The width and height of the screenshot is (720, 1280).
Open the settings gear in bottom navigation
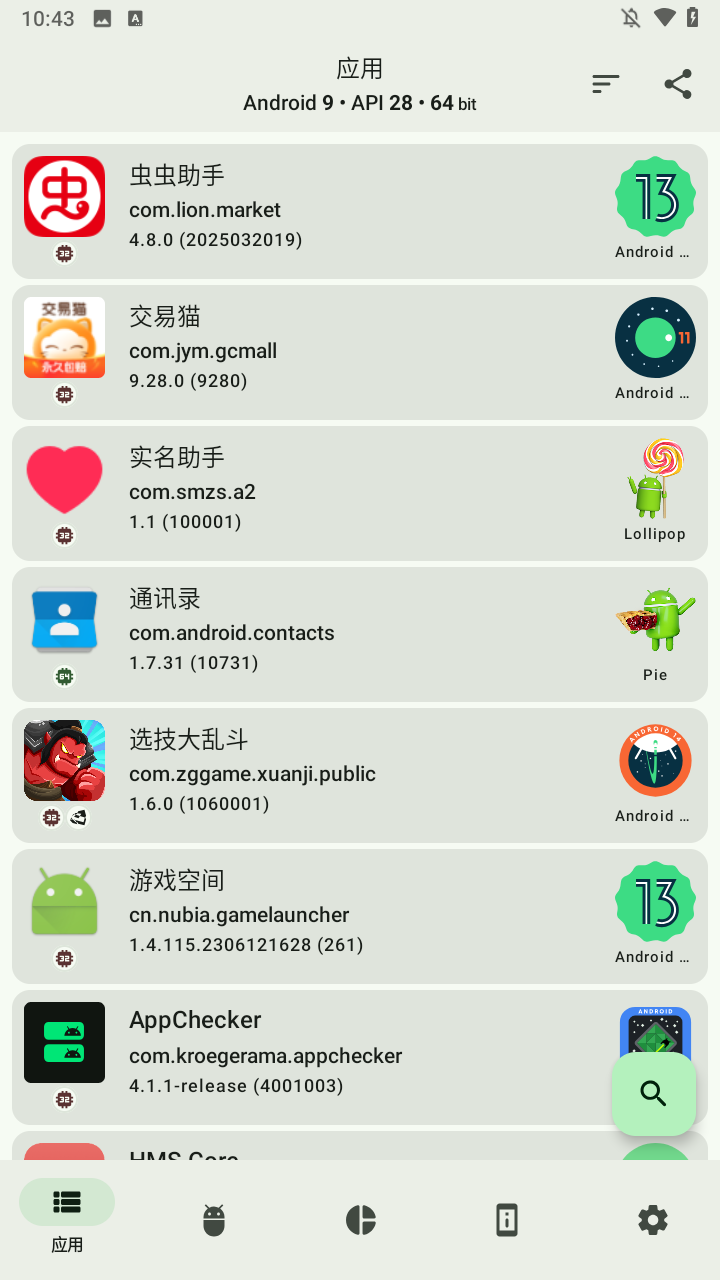click(653, 1220)
